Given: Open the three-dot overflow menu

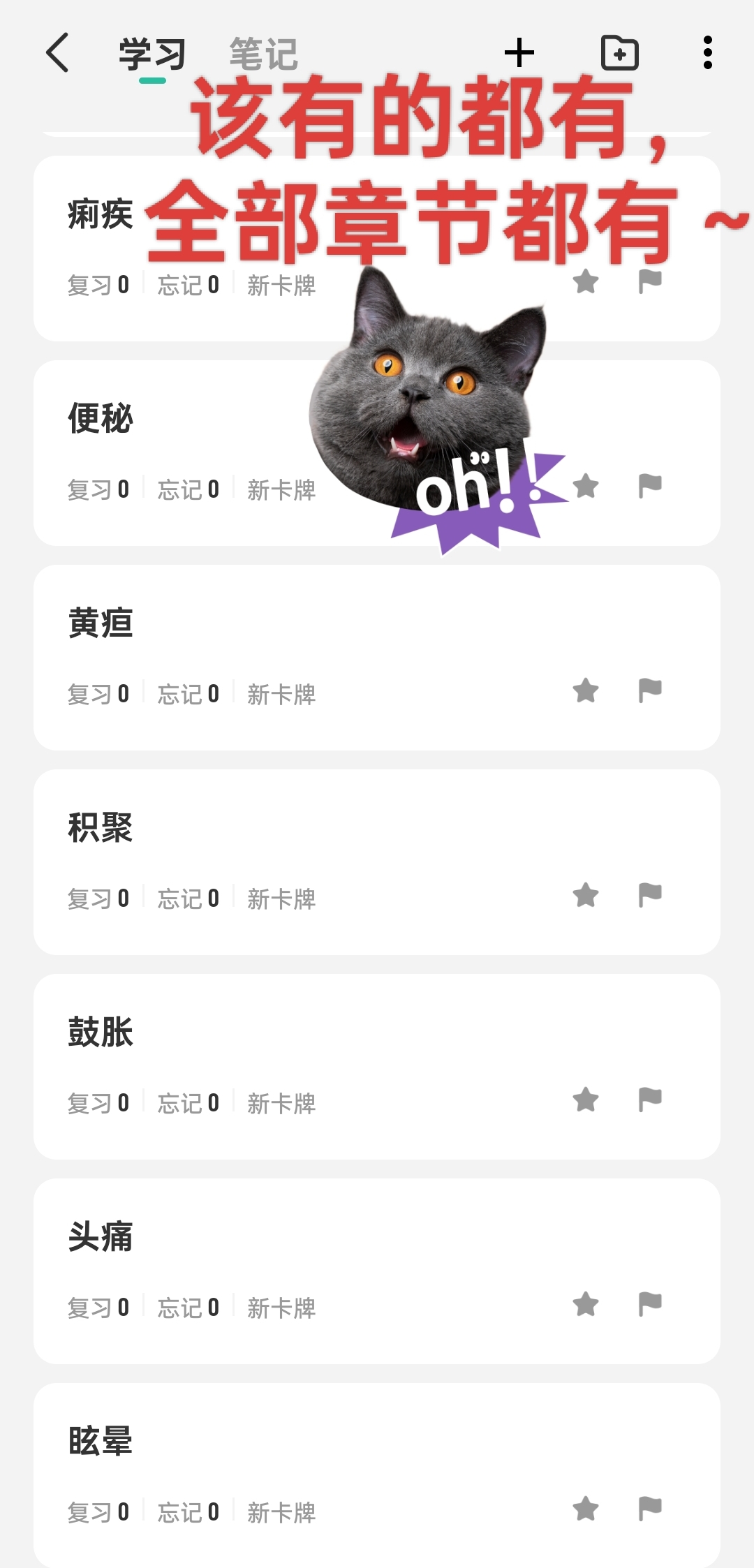Looking at the screenshot, I should pyautogui.click(x=708, y=52).
